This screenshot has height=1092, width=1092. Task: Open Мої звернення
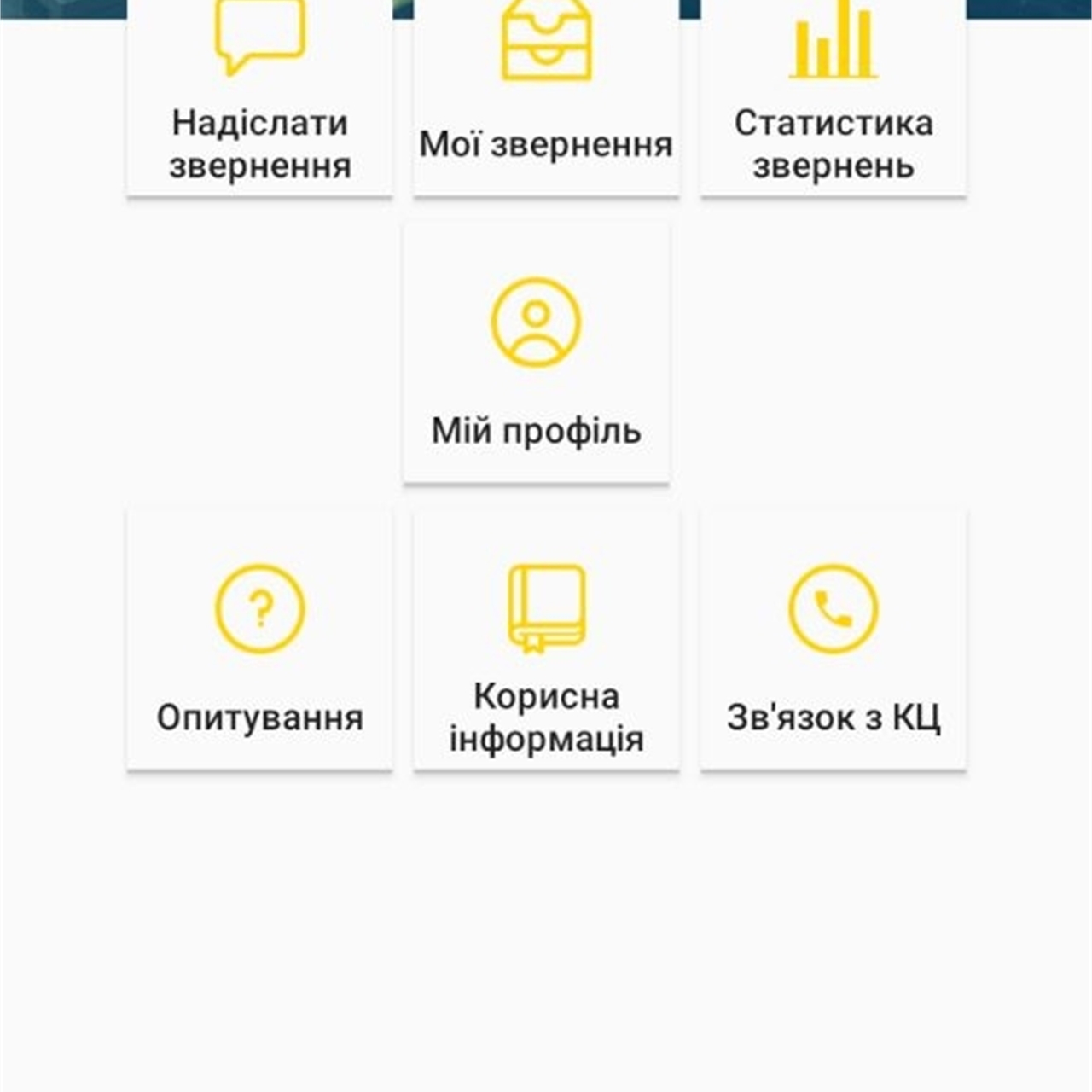(546, 98)
